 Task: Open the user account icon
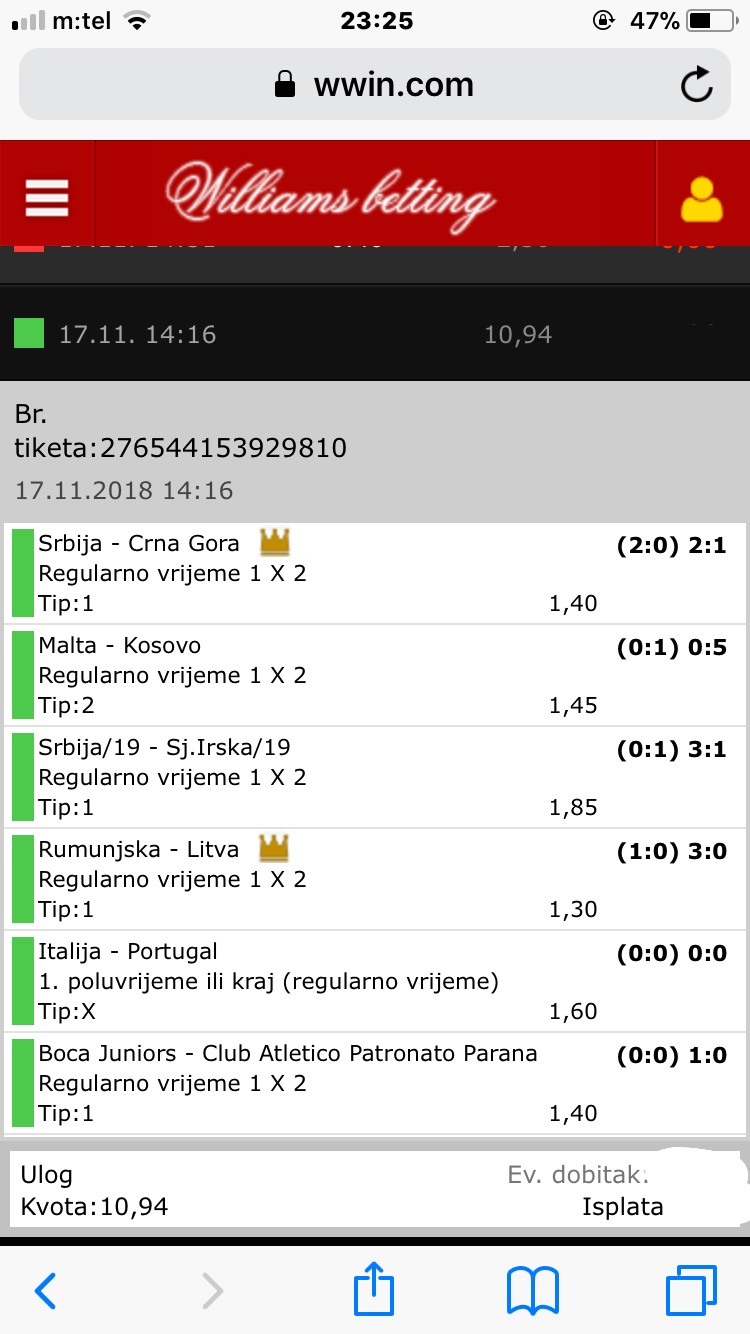[x=702, y=198]
